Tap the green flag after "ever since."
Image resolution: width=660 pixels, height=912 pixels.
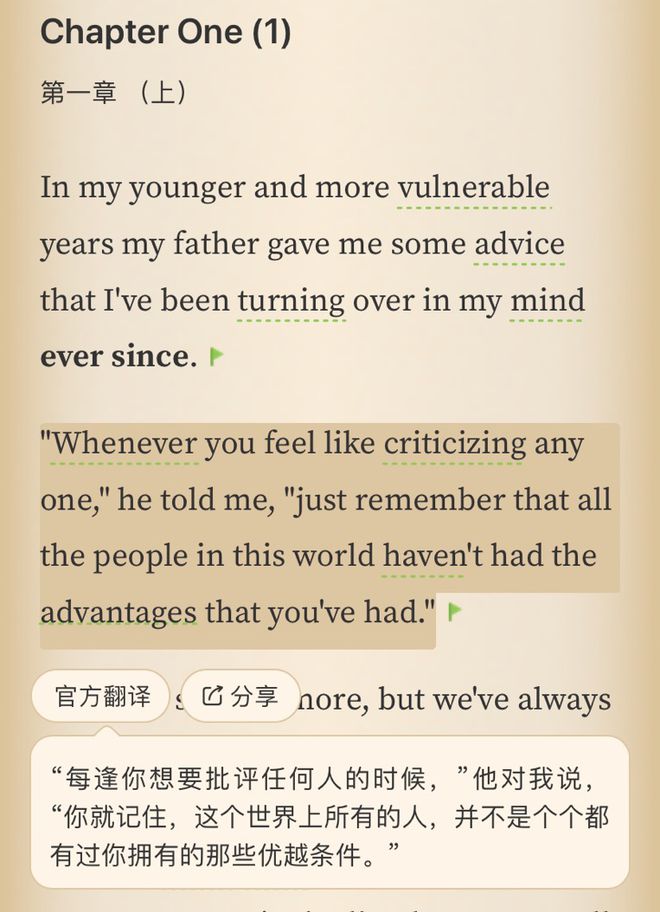coord(216,356)
